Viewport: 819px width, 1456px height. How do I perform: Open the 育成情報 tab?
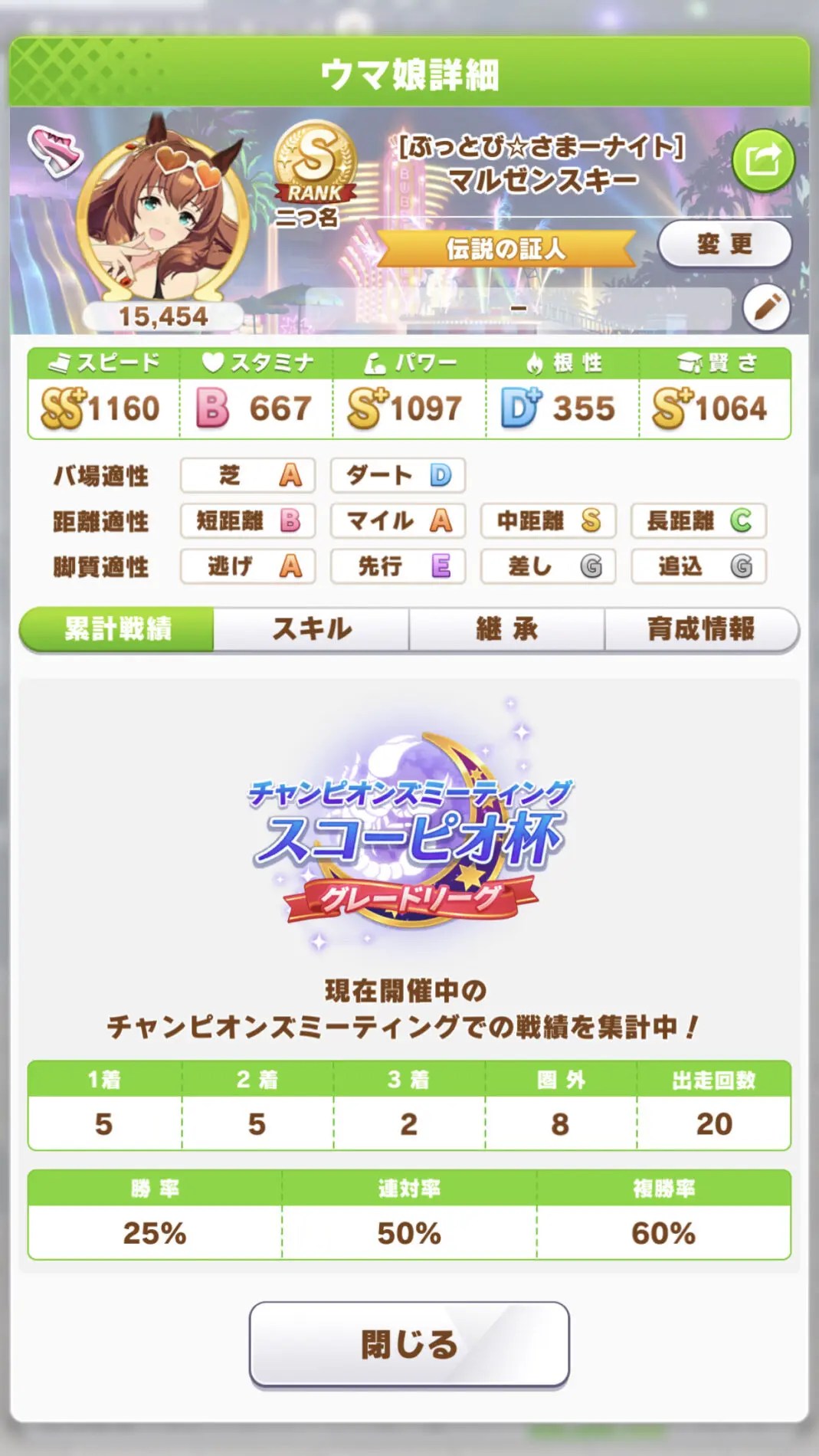point(701,629)
